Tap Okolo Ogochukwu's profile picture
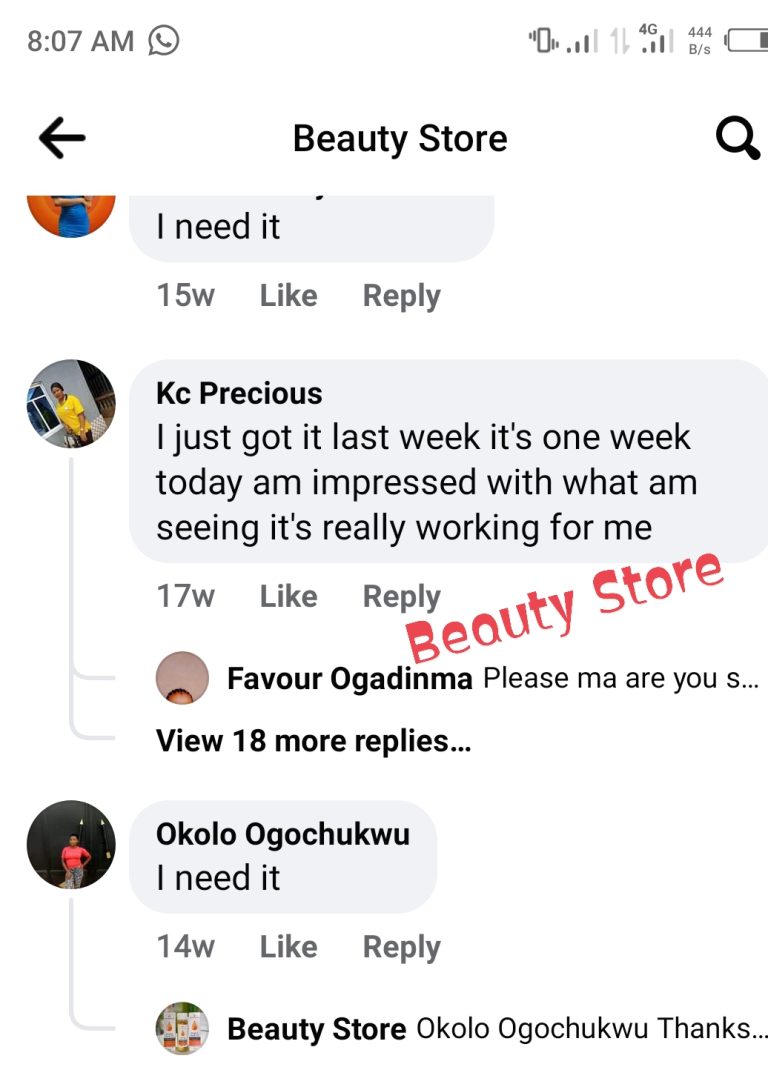The image size is (768, 1067). (71, 845)
